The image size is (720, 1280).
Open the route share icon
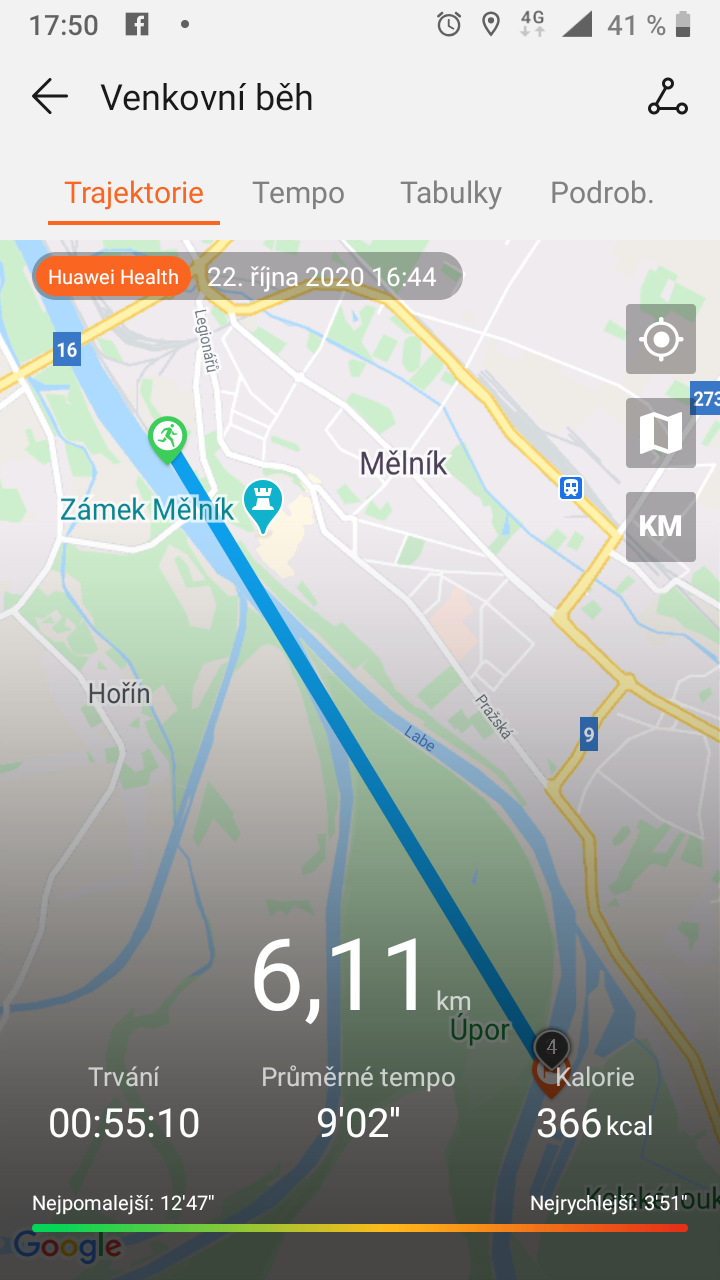pyautogui.click(x=667, y=97)
